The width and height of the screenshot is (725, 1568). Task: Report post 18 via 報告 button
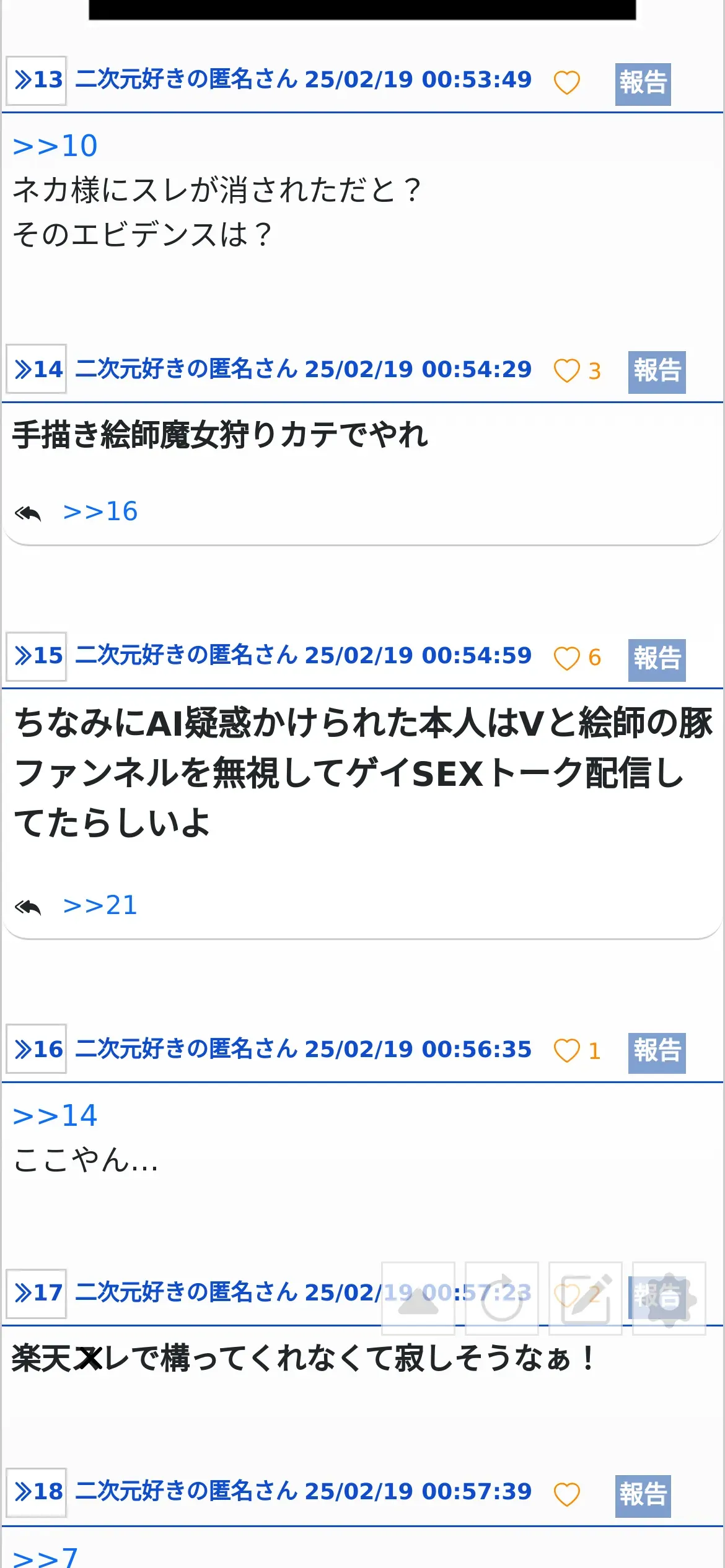tap(643, 1496)
